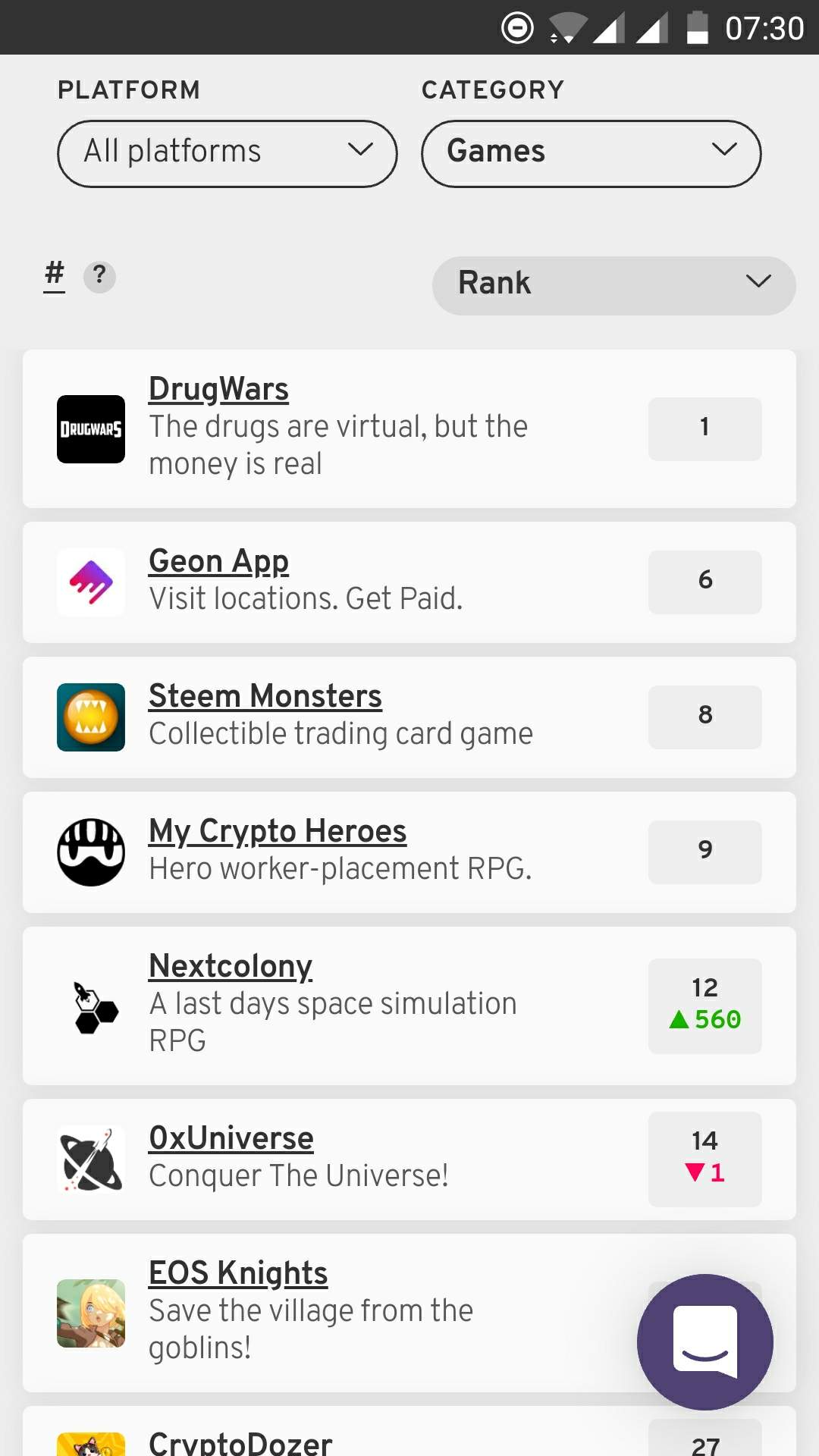The height and width of the screenshot is (1456, 819).
Task: Open the chat support bubble
Action: pos(704,1341)
